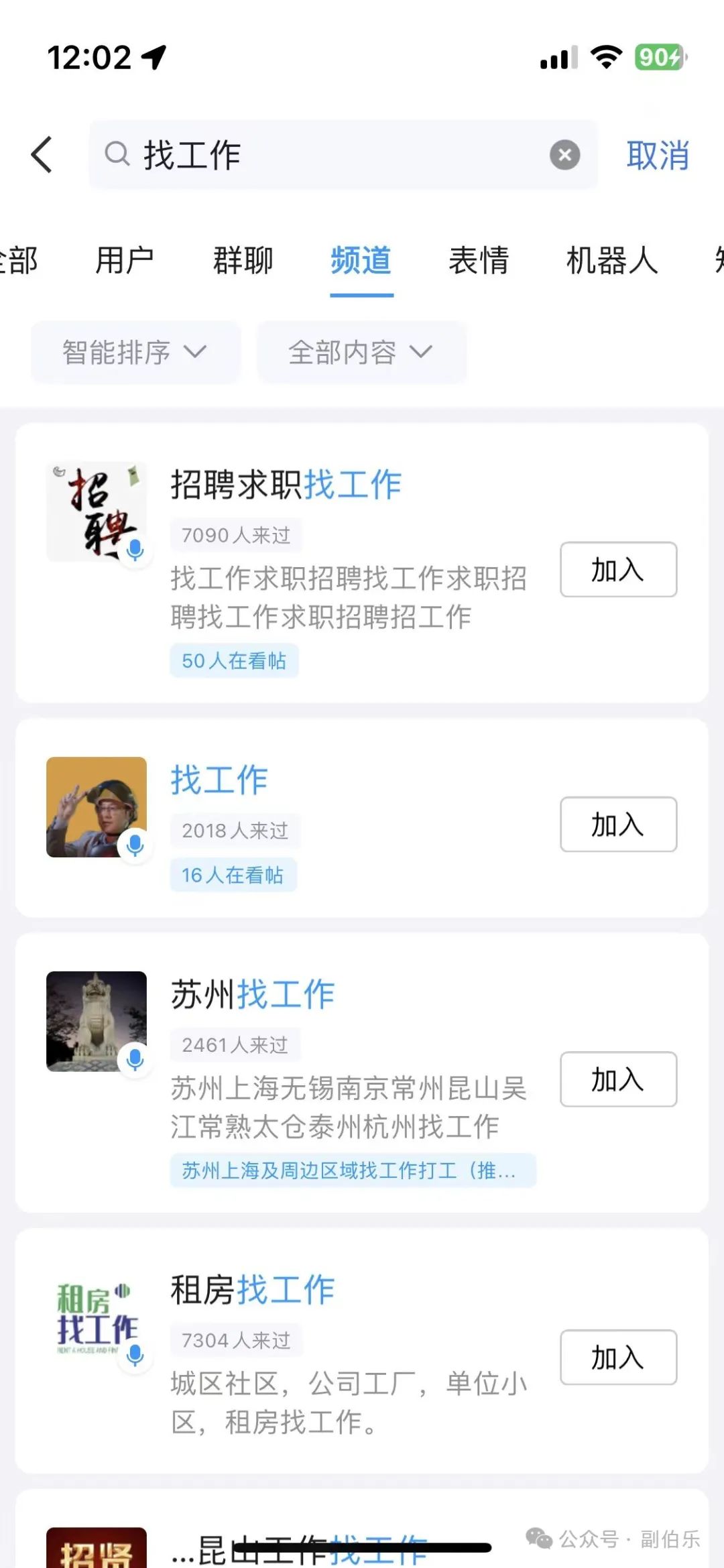Tap the microphone icon on 找工作 channel avatar
Image resolution: width=724 pixels, height=1568 pixels.
tap(136, 847)
